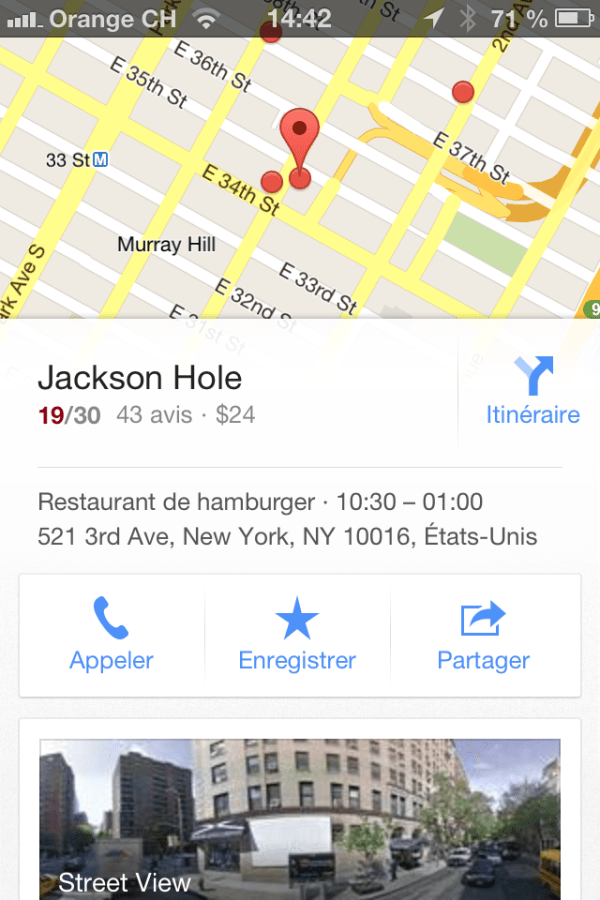
Task: Get directions with the Itinéraire button
Action: pyautogui.click(x=532, y=392)
